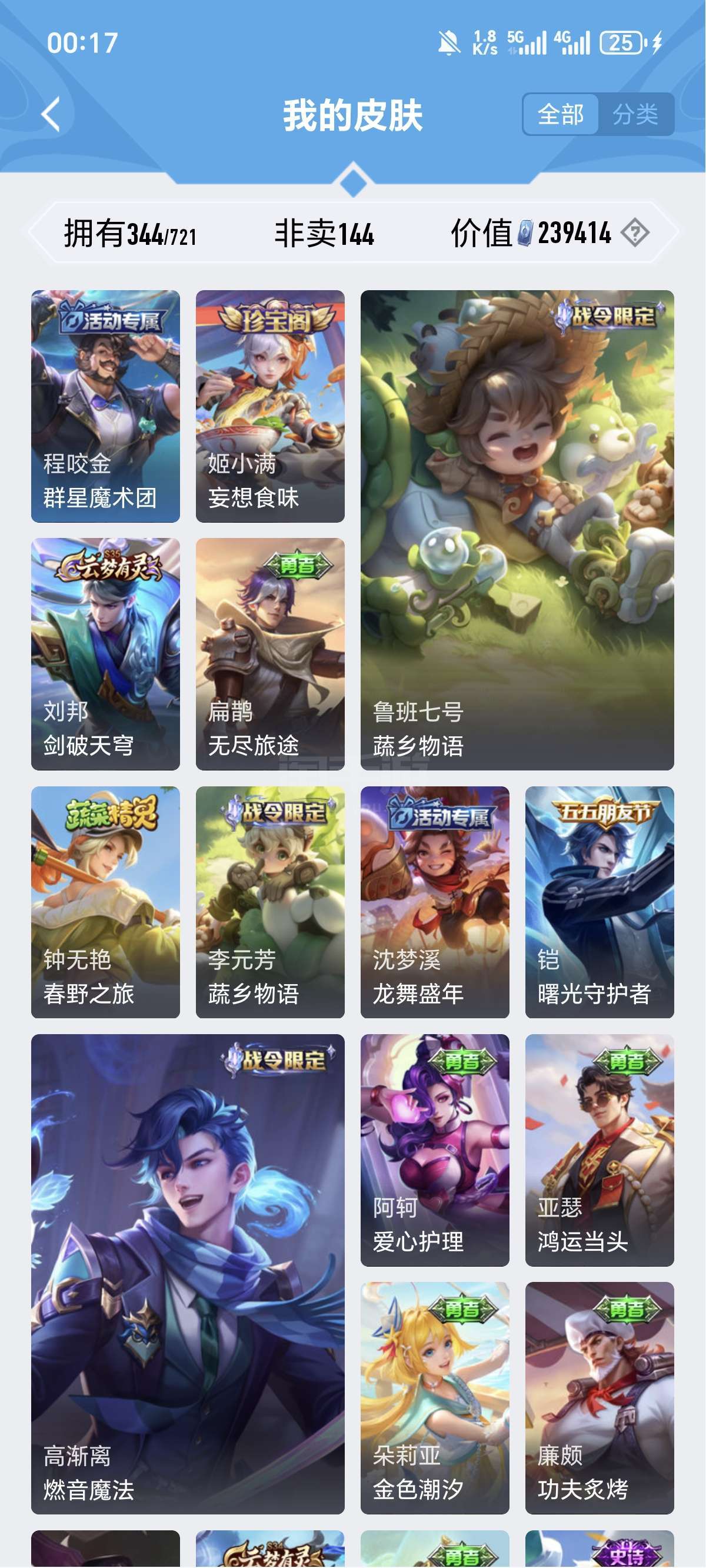View 钟无艳 春野之旅 skin

[105, 902]
